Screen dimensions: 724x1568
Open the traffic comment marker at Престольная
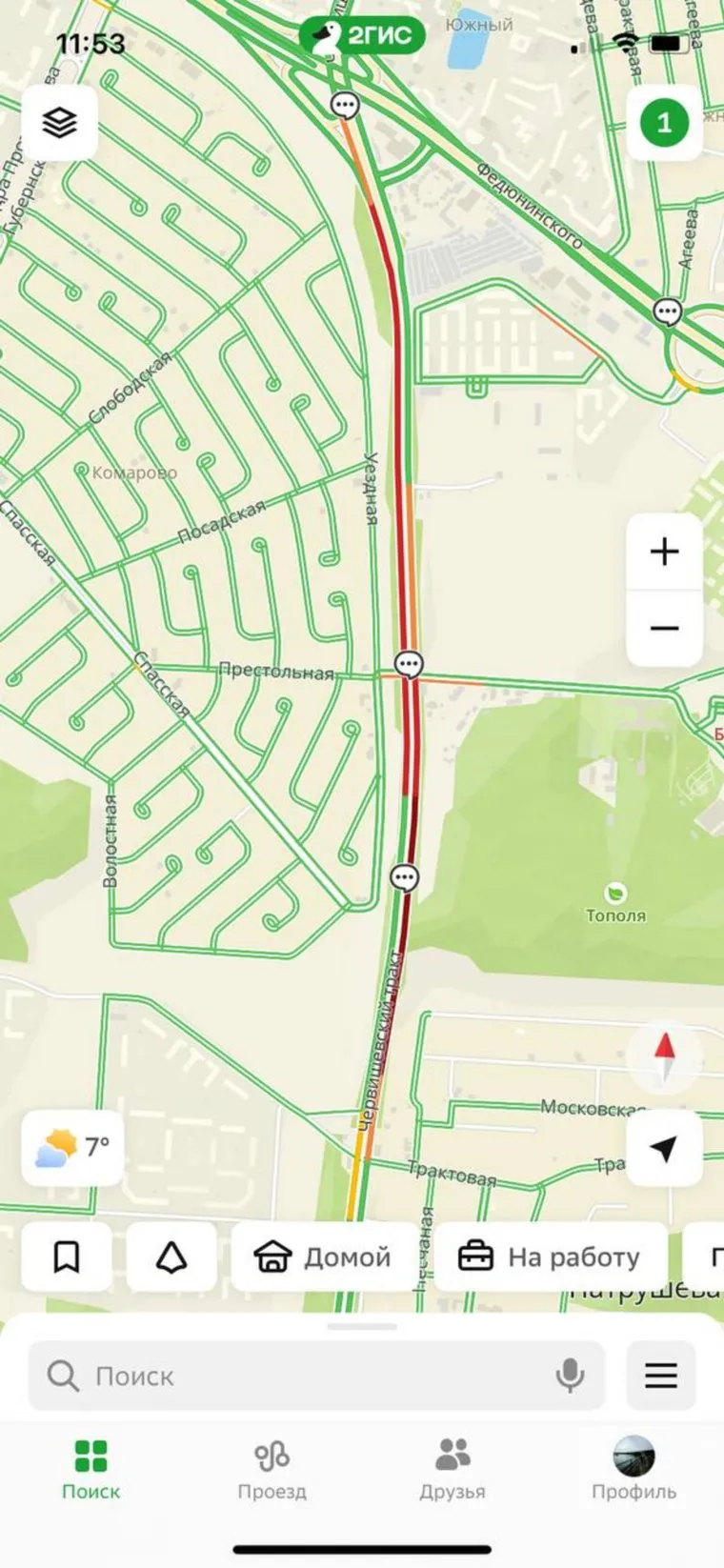(410, 663)
